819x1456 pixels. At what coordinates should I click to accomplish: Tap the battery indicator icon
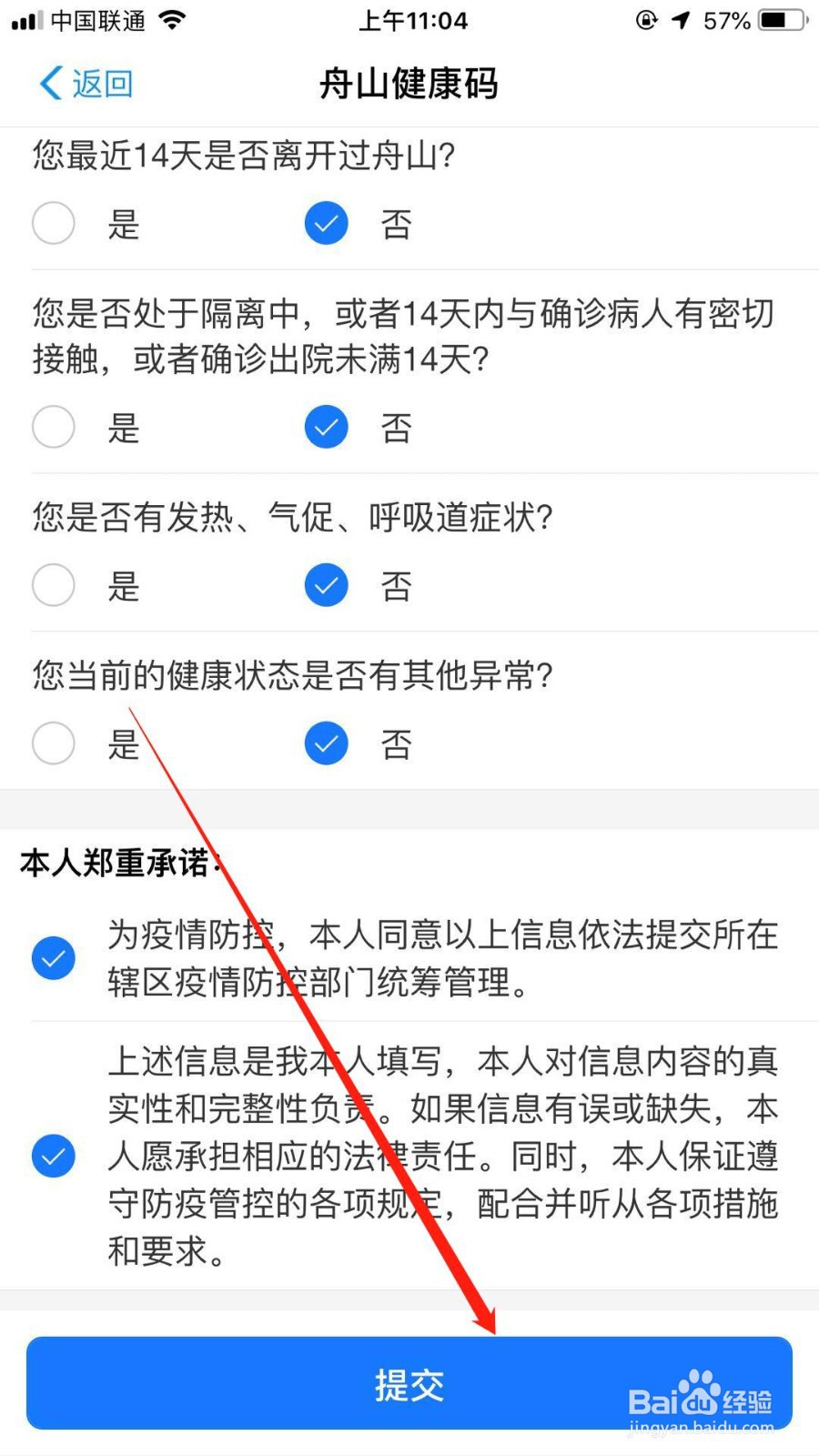click(778, 20)
